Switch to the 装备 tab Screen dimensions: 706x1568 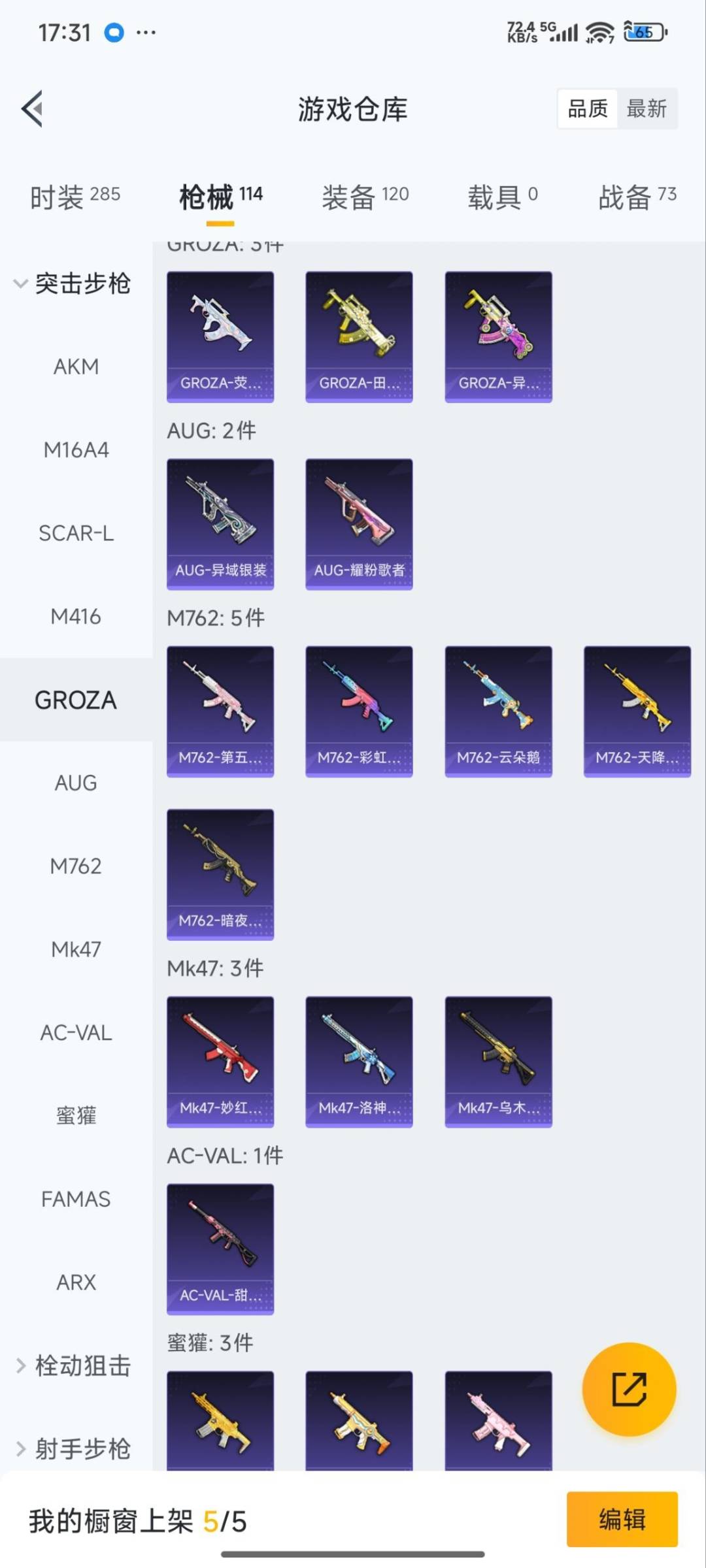[x=365, y=196]
